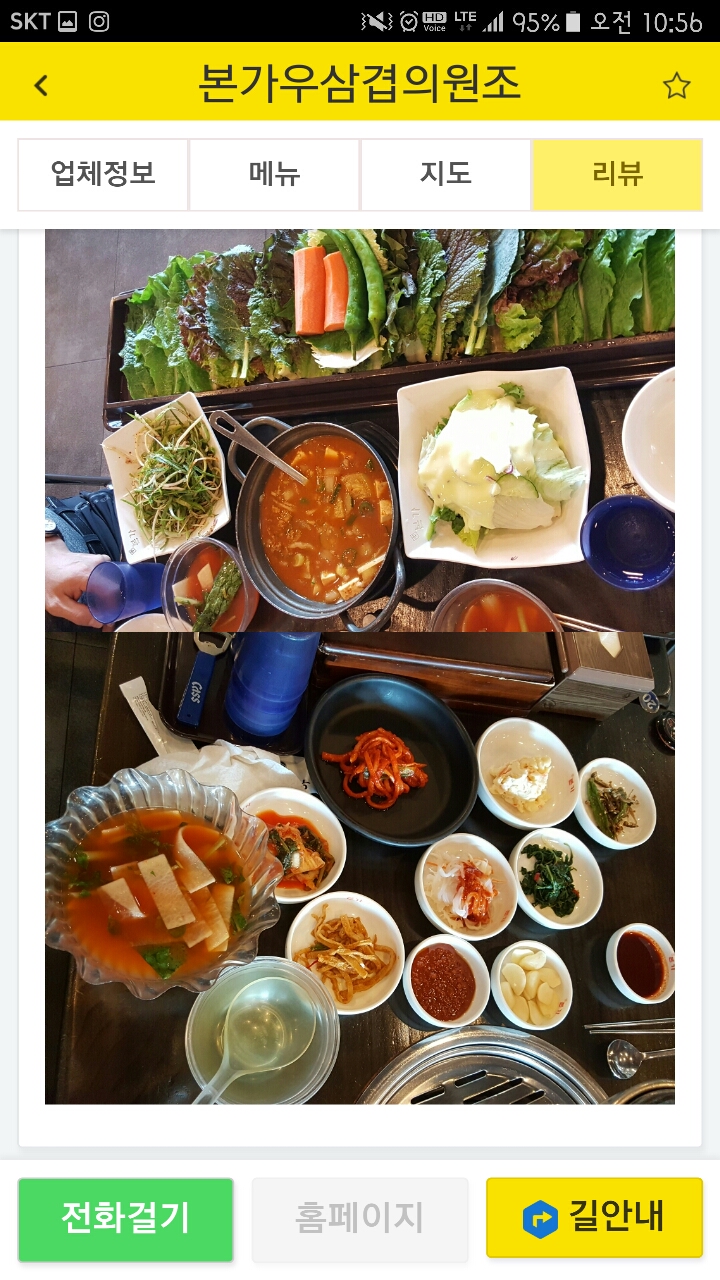The image size is (720, 1280).
Task: Select the 리뷰 tab
Action: [x=617, y=175]
